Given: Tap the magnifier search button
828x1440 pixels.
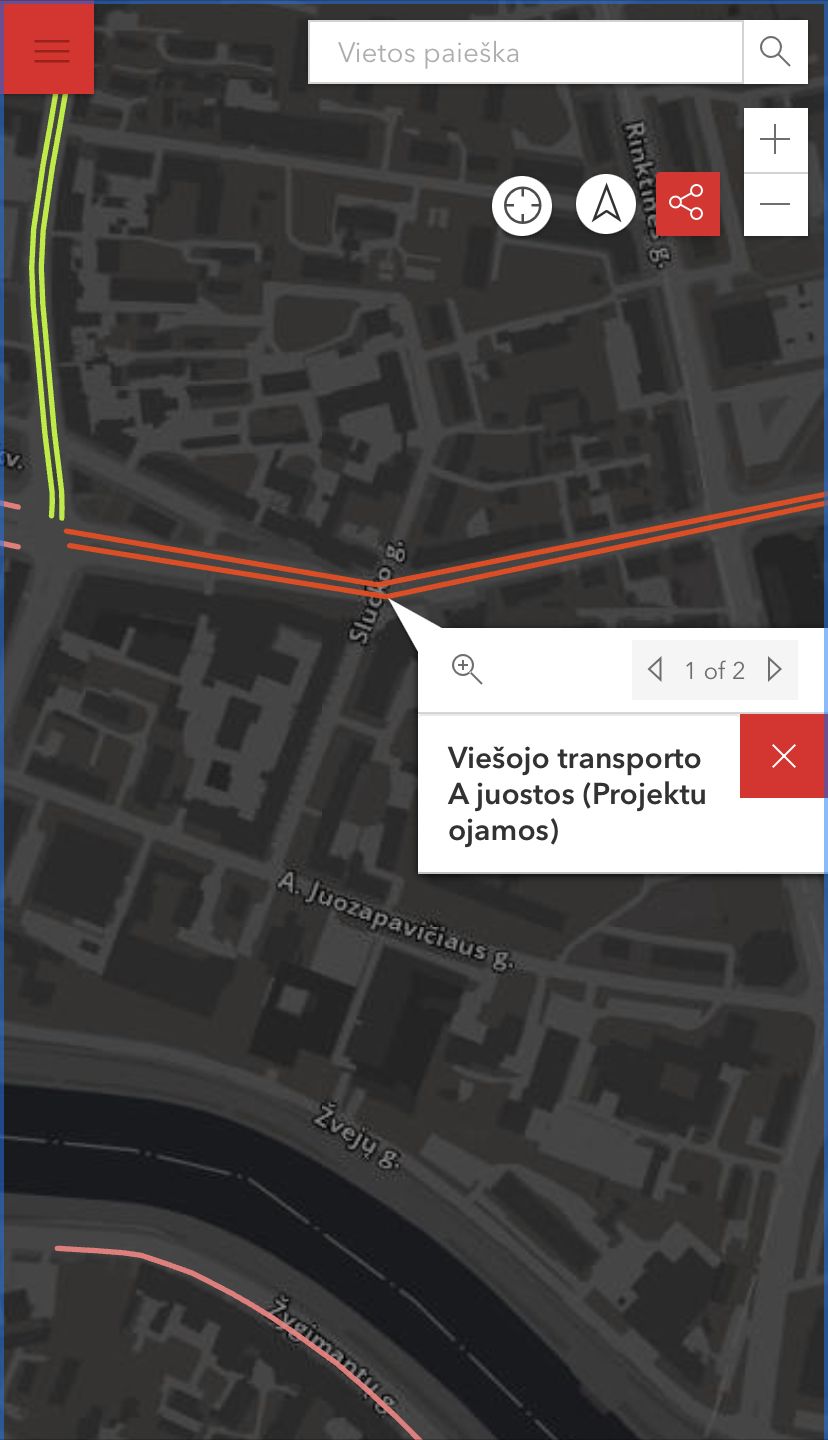Looking at the screenshot, I should [775, 52].
